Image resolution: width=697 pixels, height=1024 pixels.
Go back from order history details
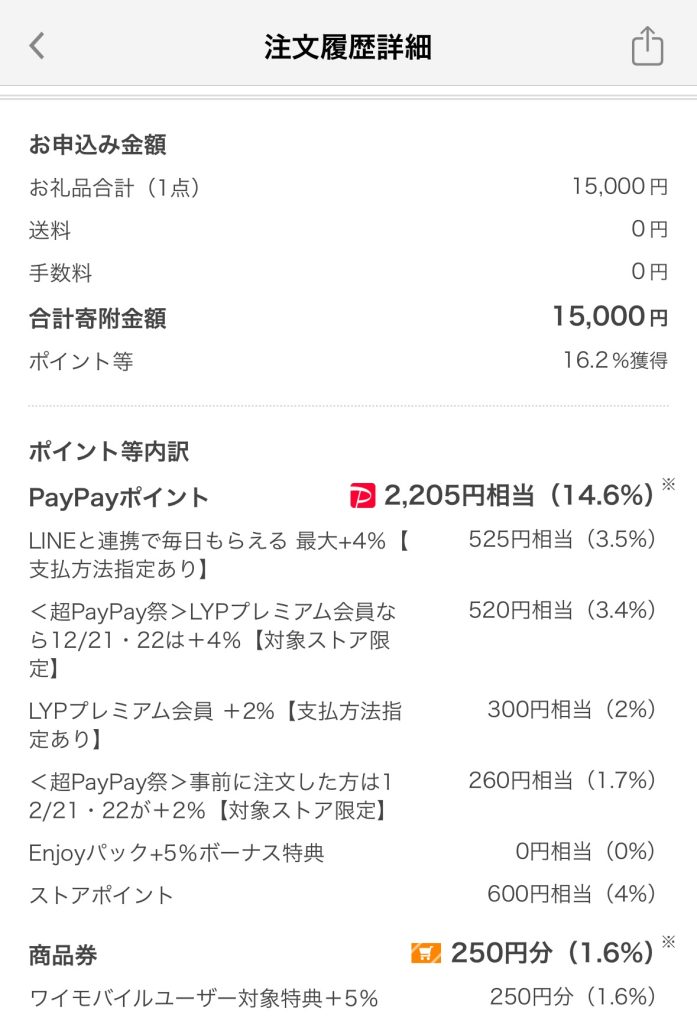[37, 46]
